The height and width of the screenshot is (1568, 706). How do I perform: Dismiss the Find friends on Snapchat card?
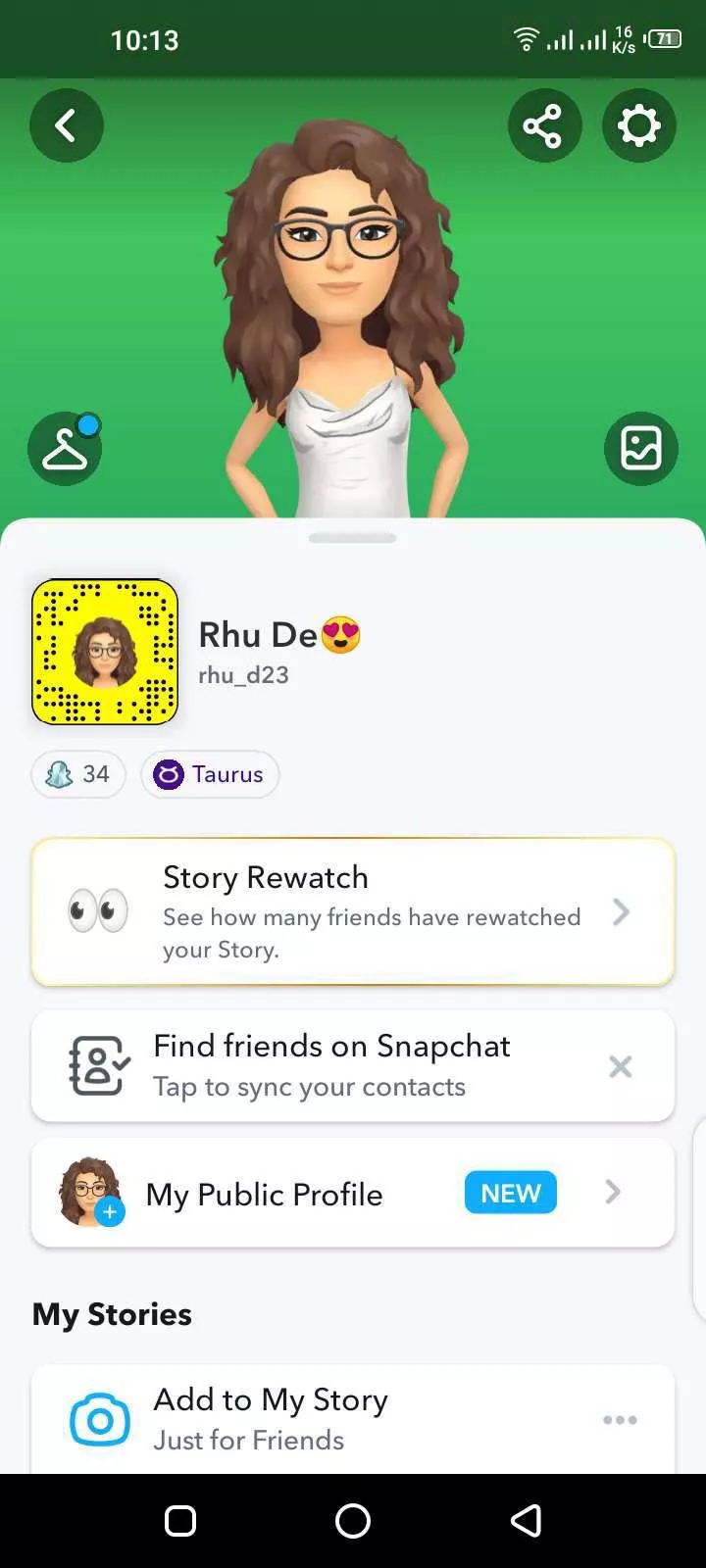pos(620,1066)
